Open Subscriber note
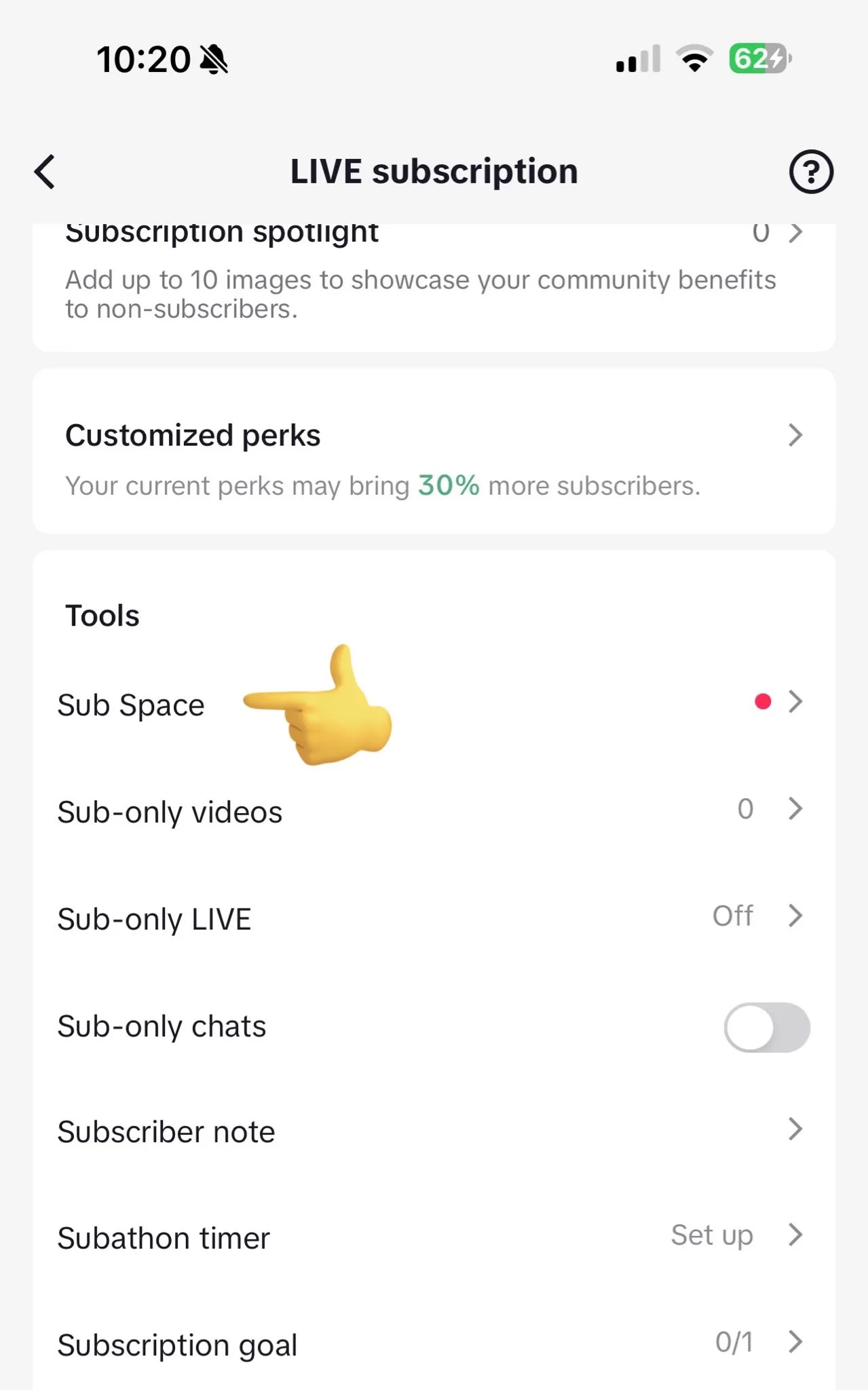Viewport: 868px width, 1390px height. point(434,1131)
